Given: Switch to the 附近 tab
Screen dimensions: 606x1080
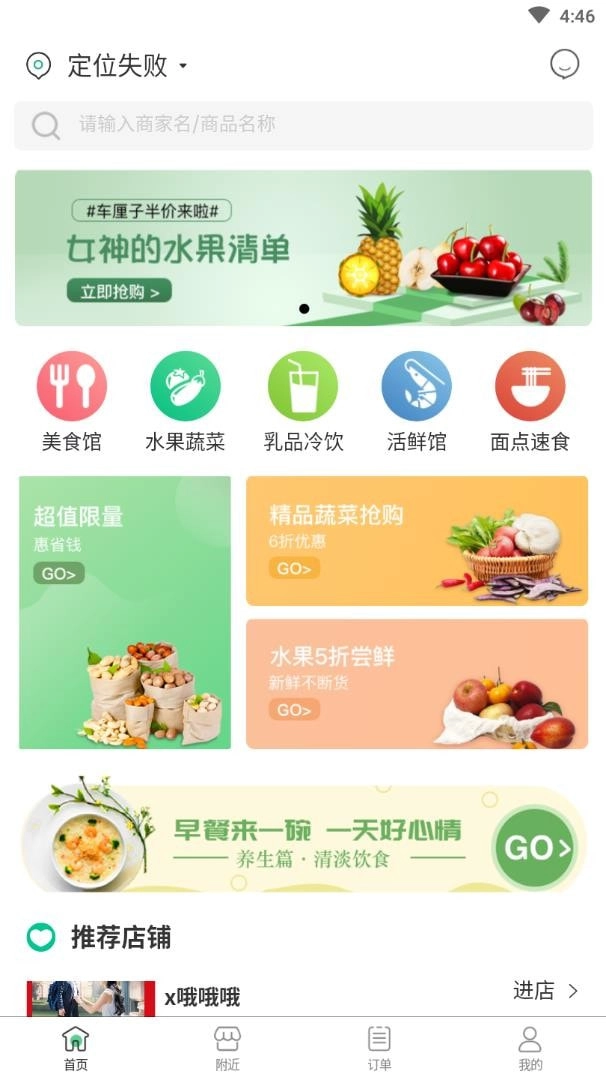Looking at the screenshot, I should click(227, 1047).
